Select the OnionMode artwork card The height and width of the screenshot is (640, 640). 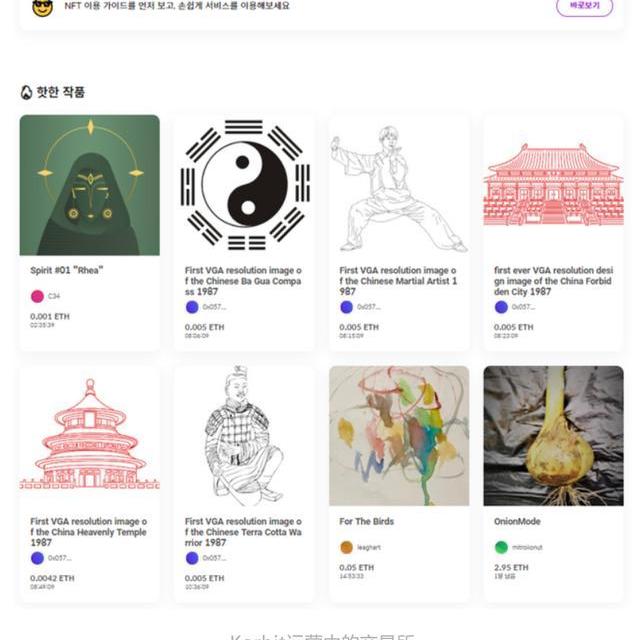pyautogui.click(x=553, y=437)
